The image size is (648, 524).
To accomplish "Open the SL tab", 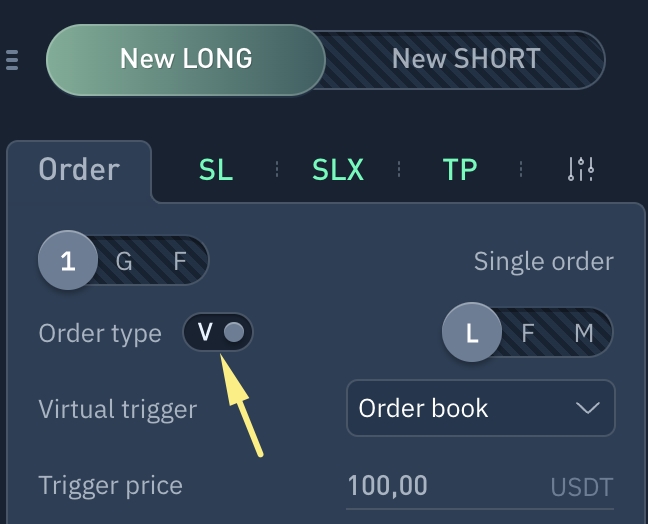I will (x=215, y=170).
